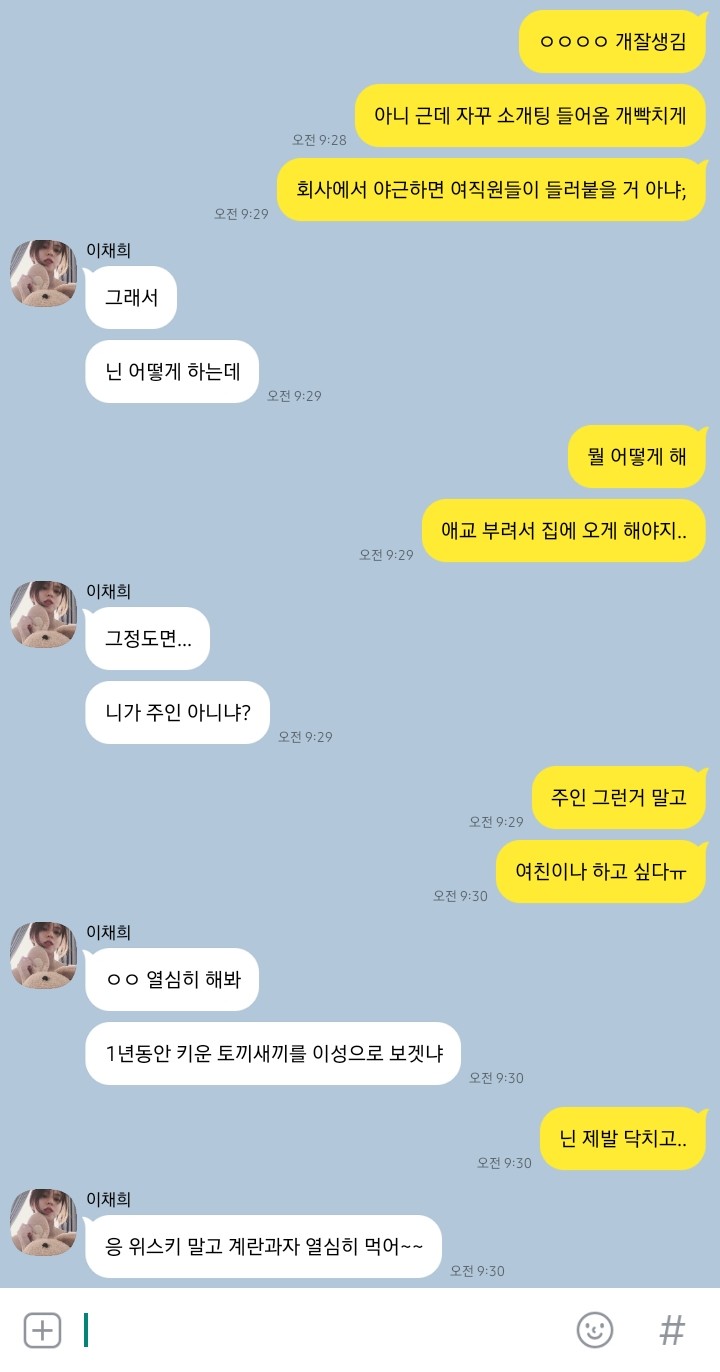Open 이채희's profile picture above '그래서'
This screenshot has width=720, height=1372.
(44, 273)
